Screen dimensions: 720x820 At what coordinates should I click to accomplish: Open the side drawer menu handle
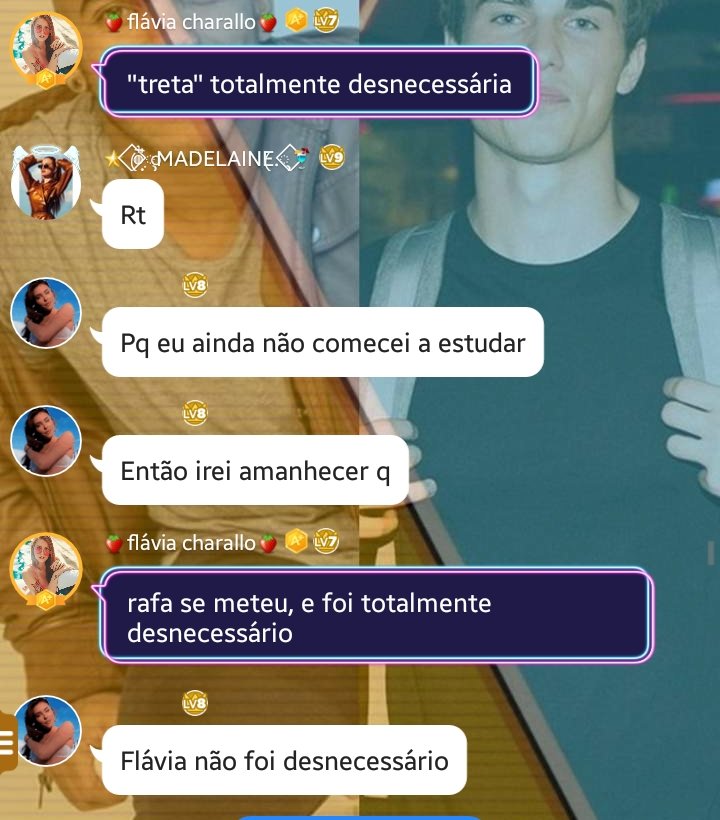click(x=8, y=741)
